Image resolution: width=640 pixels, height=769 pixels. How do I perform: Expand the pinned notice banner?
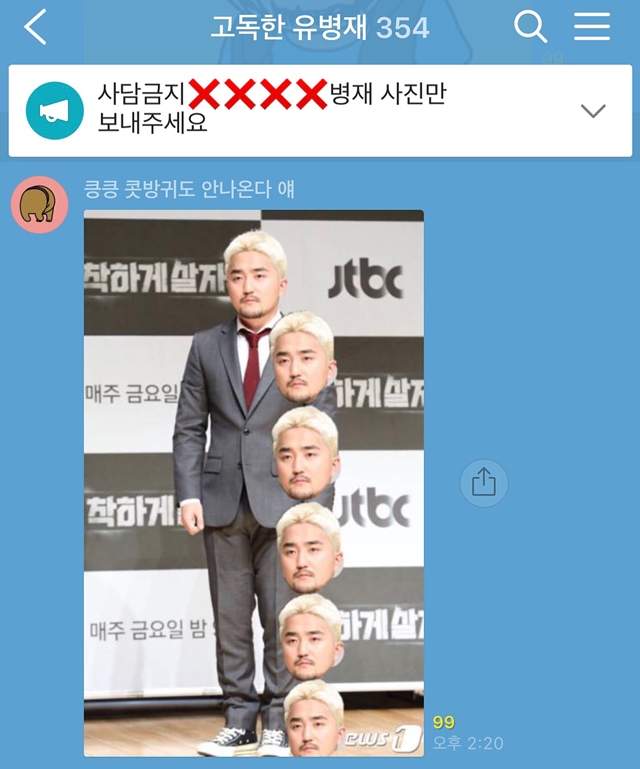click(593, 111)
